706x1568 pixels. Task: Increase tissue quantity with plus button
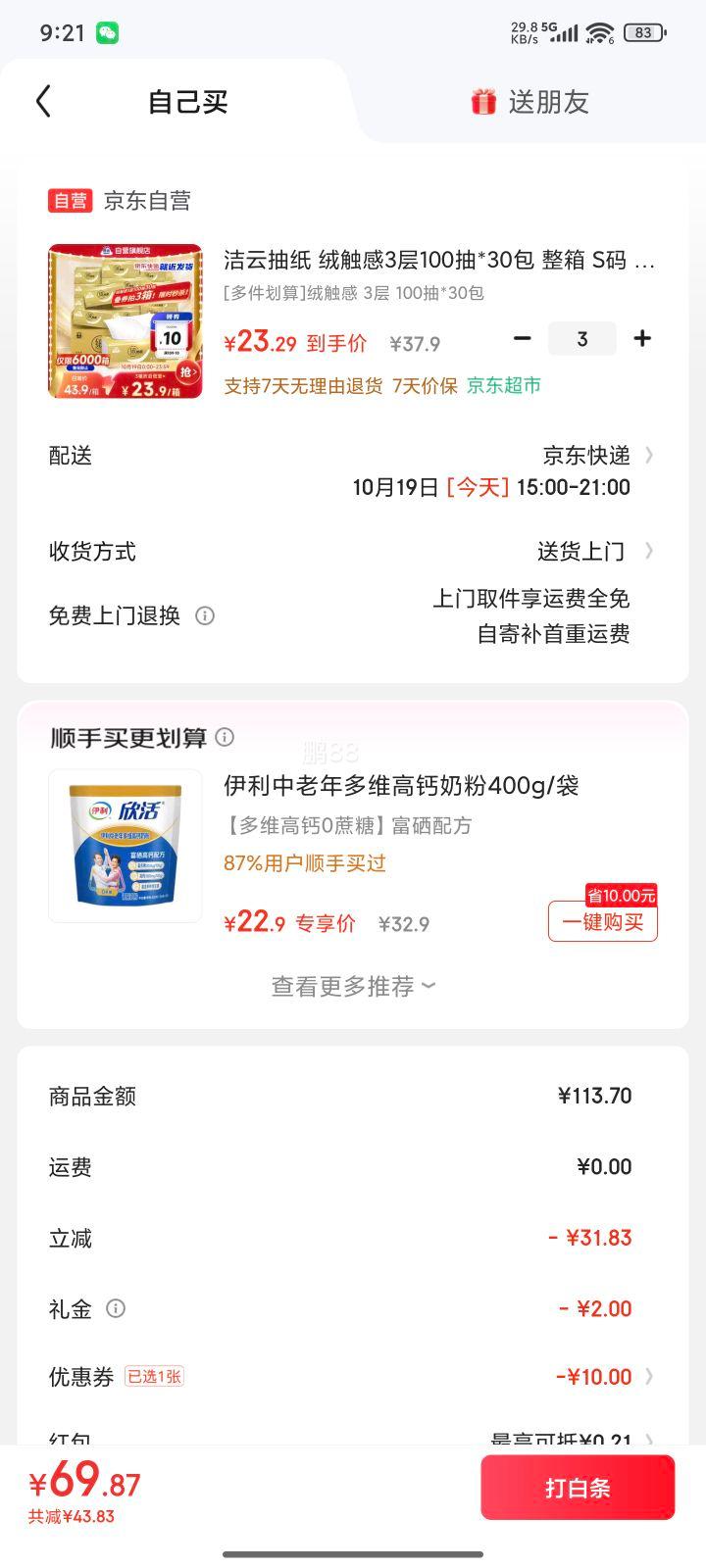tap(642, 339)
